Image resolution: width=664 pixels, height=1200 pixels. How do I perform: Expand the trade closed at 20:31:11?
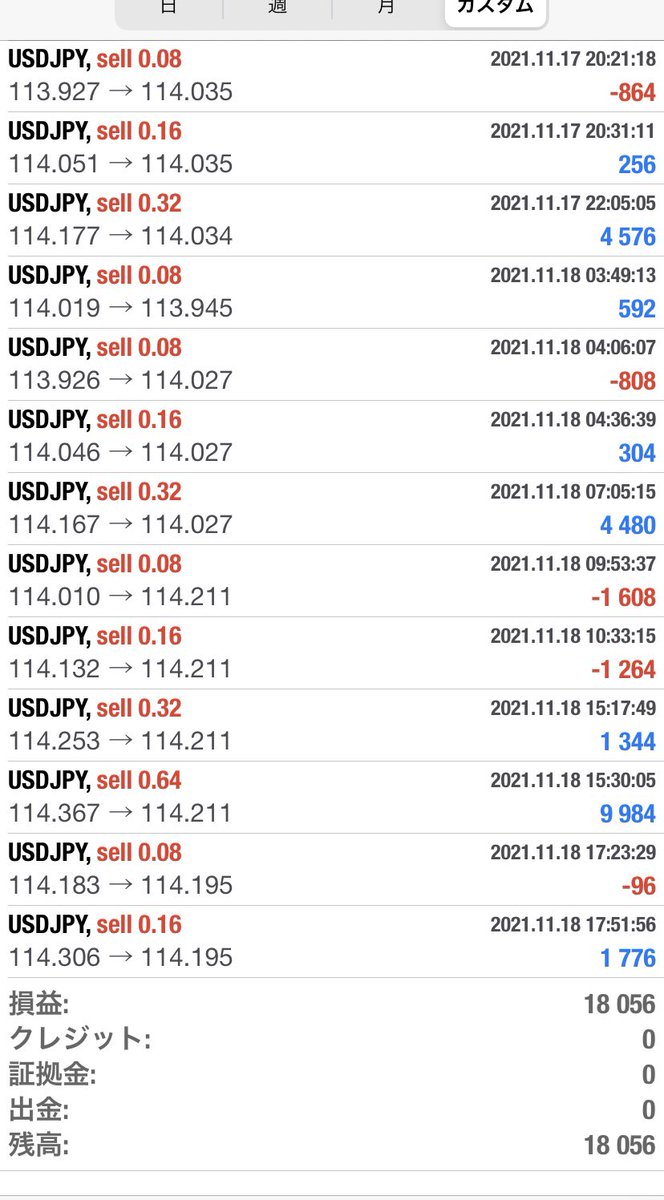tap(332, 148)
